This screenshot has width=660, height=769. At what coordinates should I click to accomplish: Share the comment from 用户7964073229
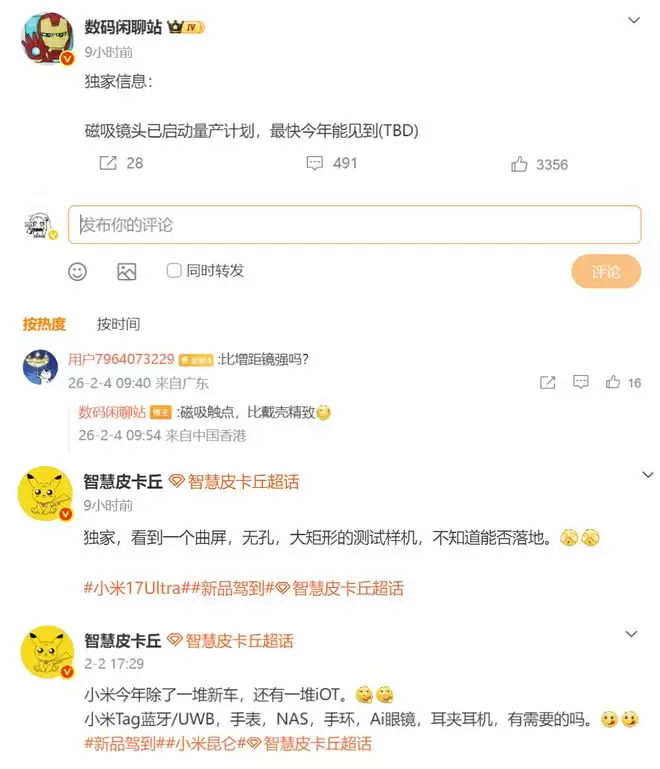pos(547,383)
